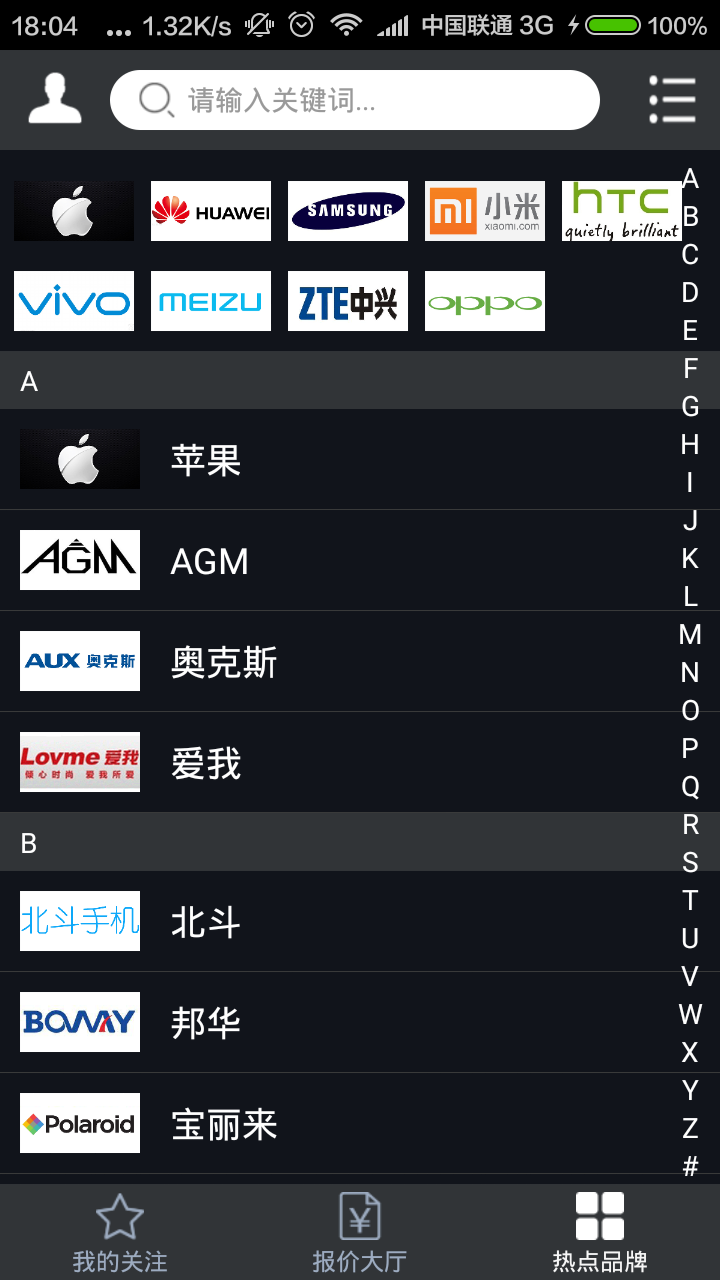Tap the keyword search field
The width and height of the screenshot is (720, 1280).
pos(355,100)
